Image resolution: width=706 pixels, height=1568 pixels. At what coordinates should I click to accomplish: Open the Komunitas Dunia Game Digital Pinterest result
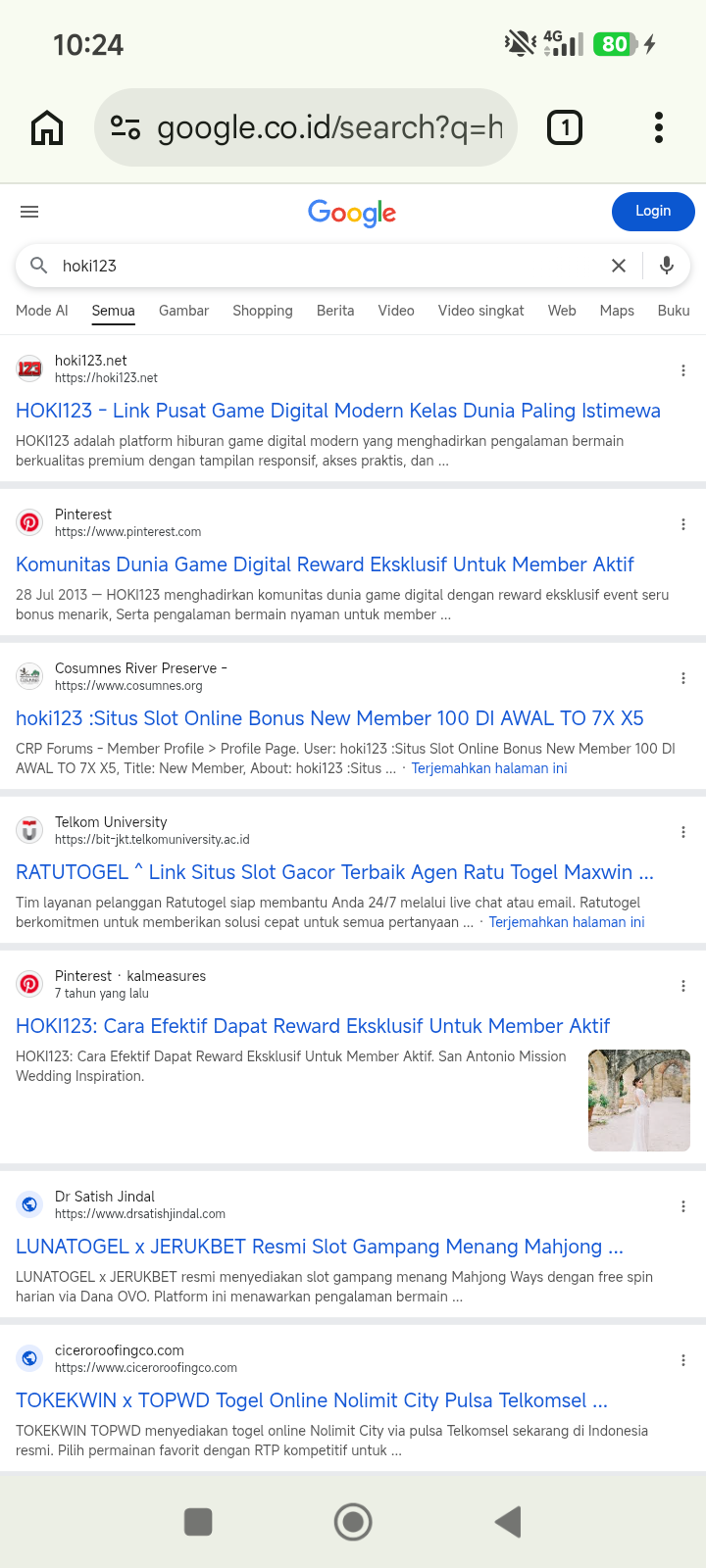pyautogui.click(x=325, y=564)
